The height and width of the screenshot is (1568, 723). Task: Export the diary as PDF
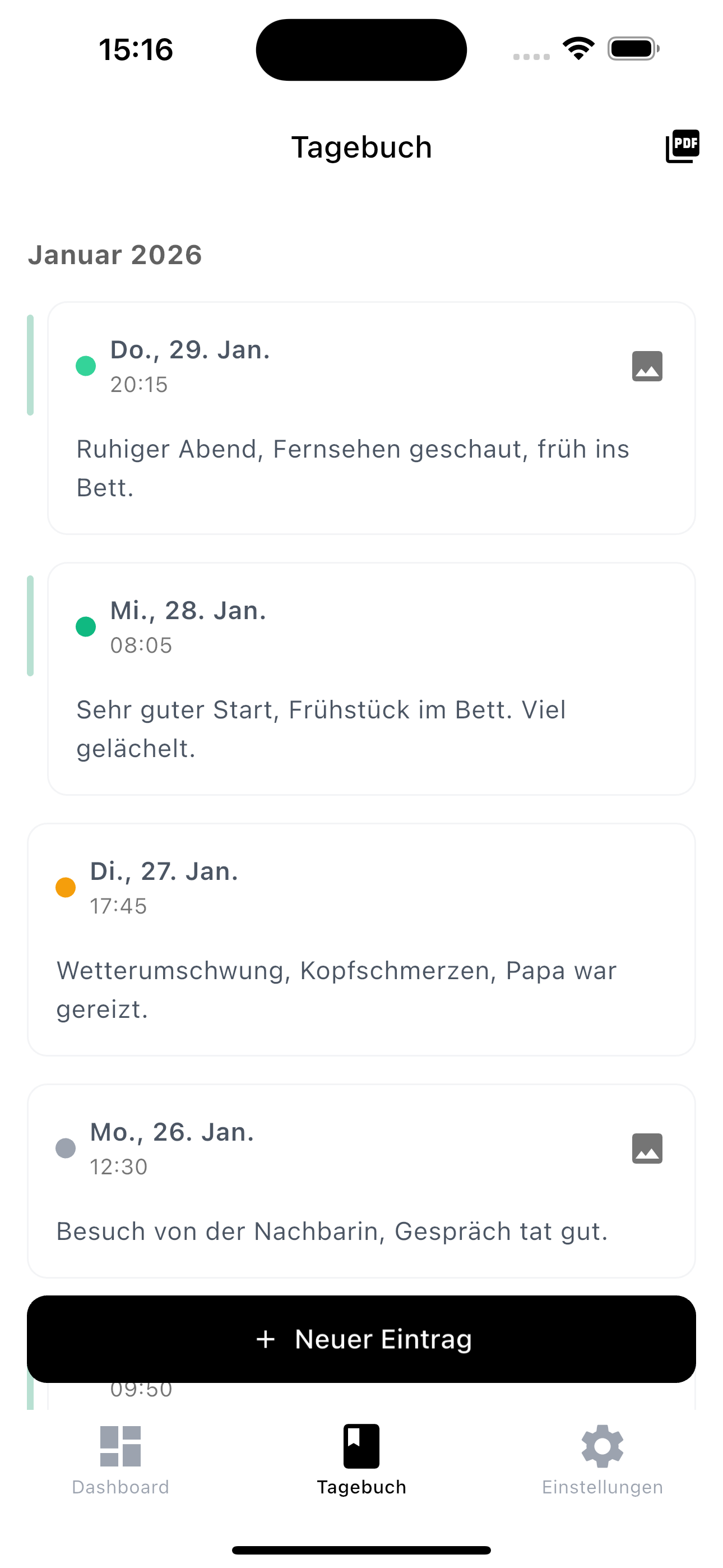point(683,146)
